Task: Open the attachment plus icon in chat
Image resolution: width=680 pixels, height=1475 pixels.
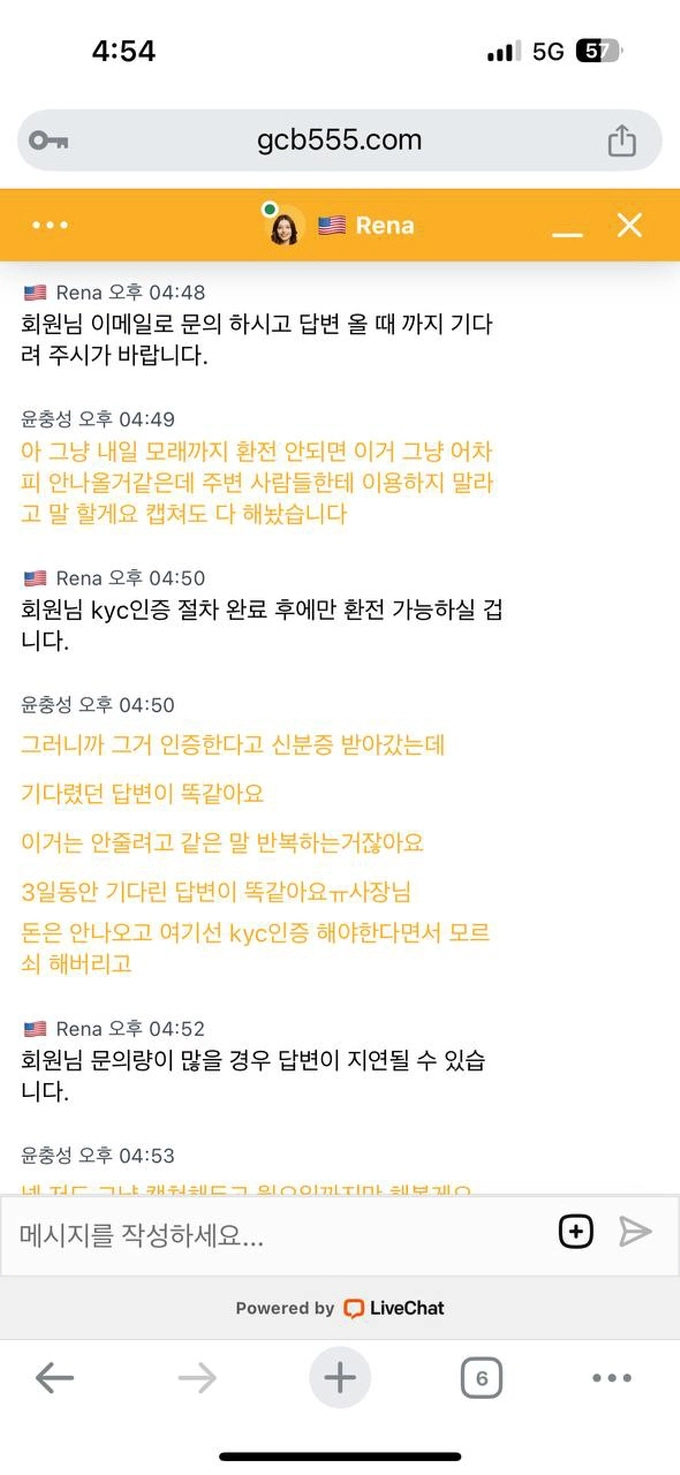Action: [x=576, y=1232]
